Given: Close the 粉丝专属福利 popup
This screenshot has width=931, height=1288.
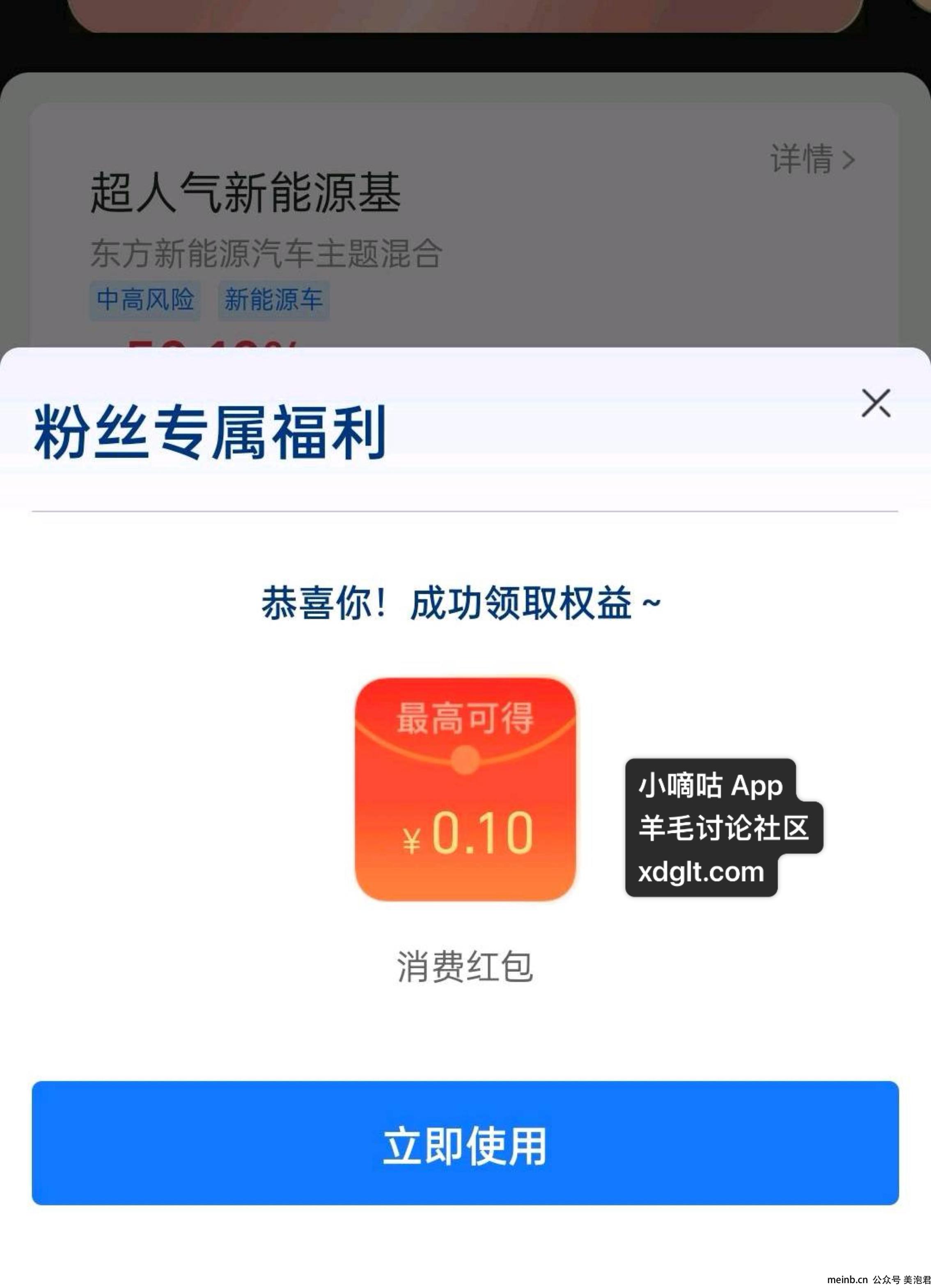Looking at the screenshot, I should pyautogui.click(x=875, y=403).
